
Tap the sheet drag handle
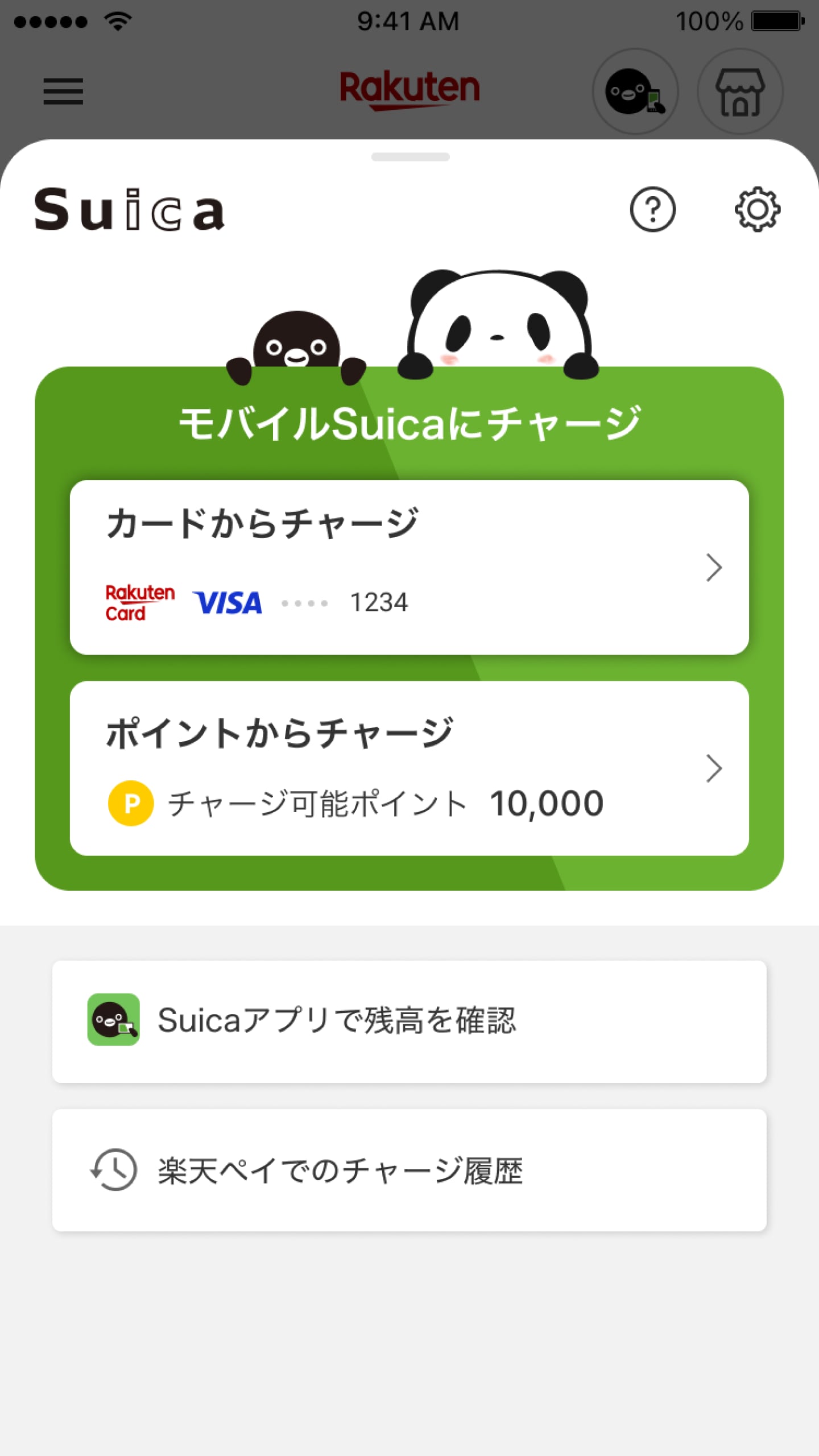pyautogui.click(x=410, y=157)
